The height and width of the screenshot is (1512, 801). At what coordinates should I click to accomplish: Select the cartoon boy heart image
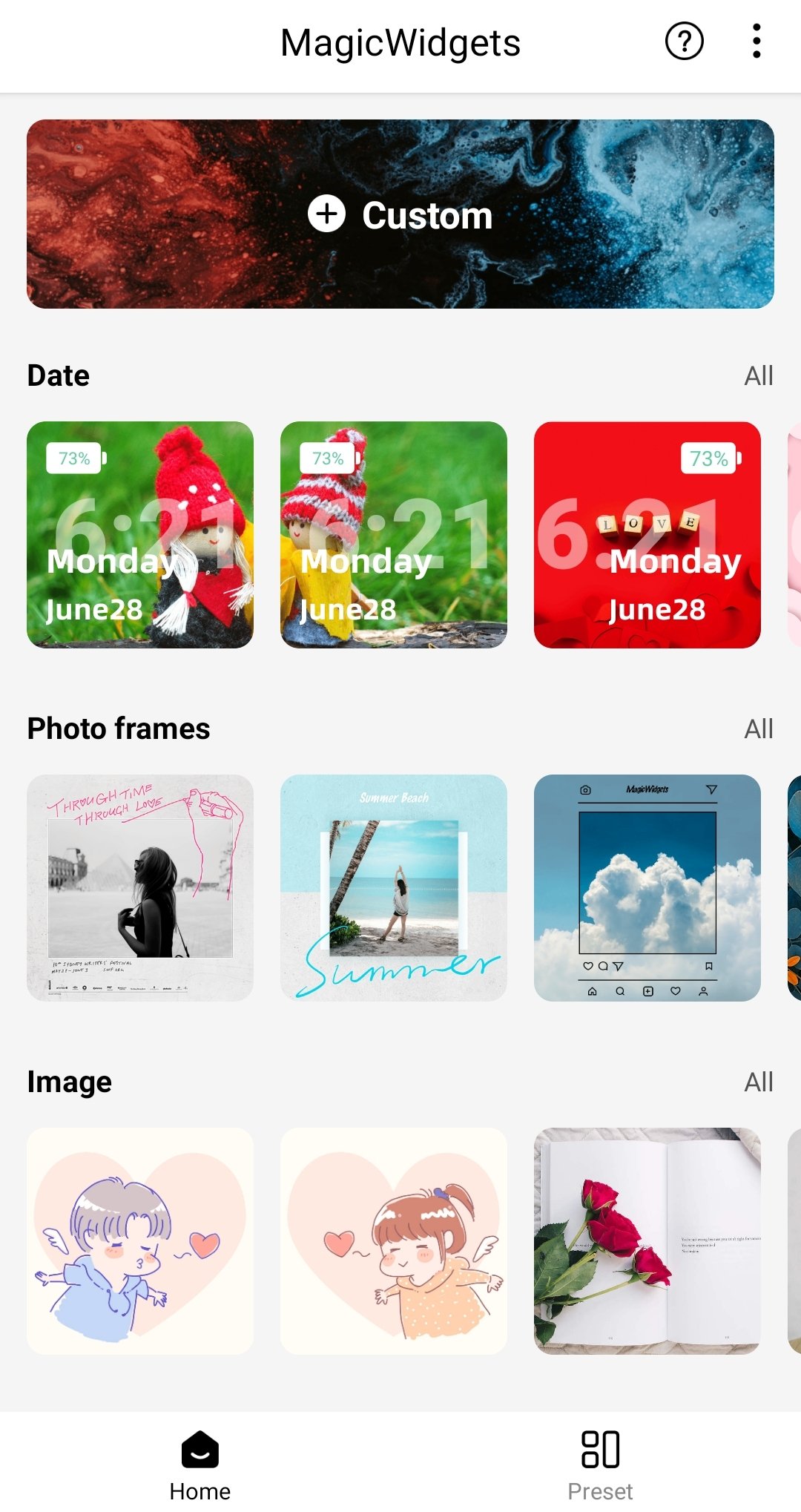(140, 1241)
